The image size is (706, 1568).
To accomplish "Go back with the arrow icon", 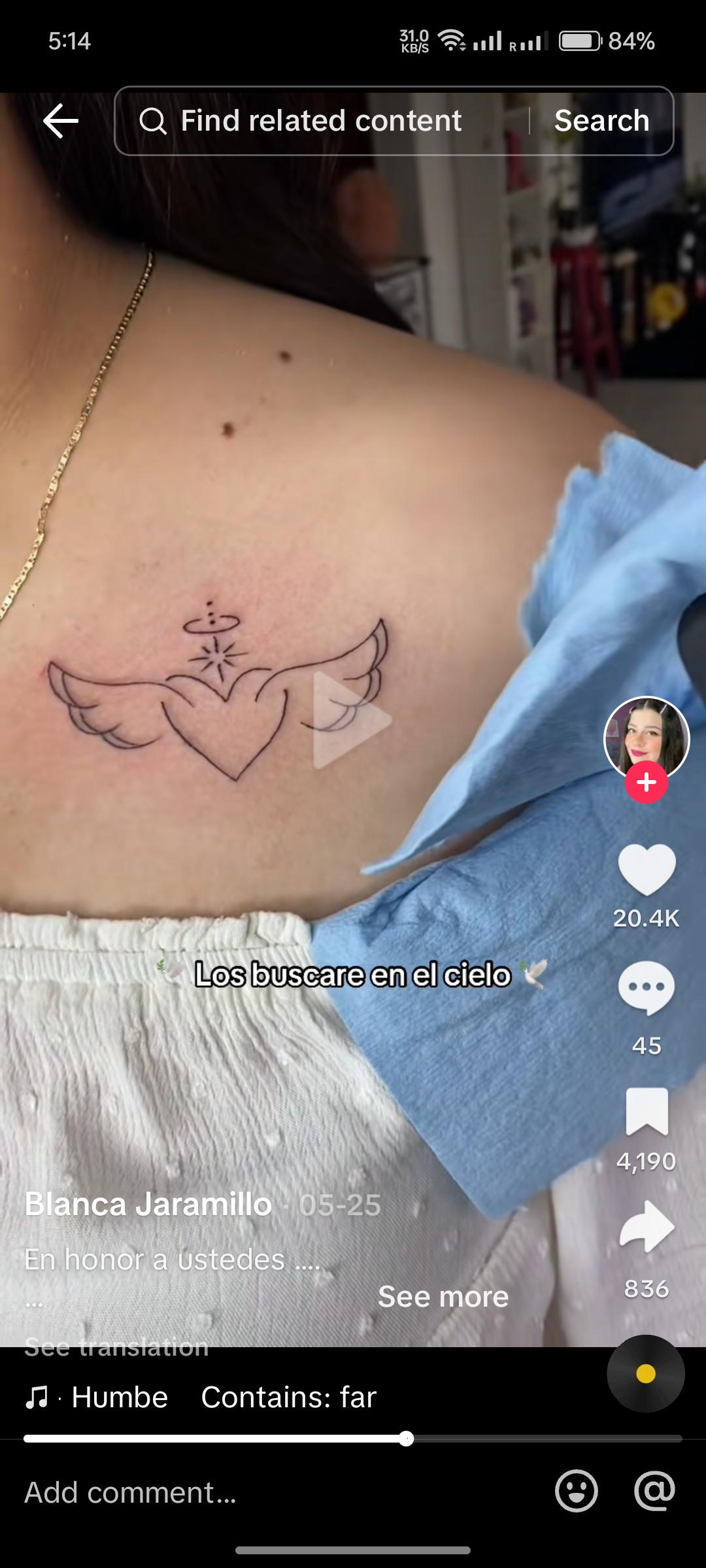I will tap(61, 121).
